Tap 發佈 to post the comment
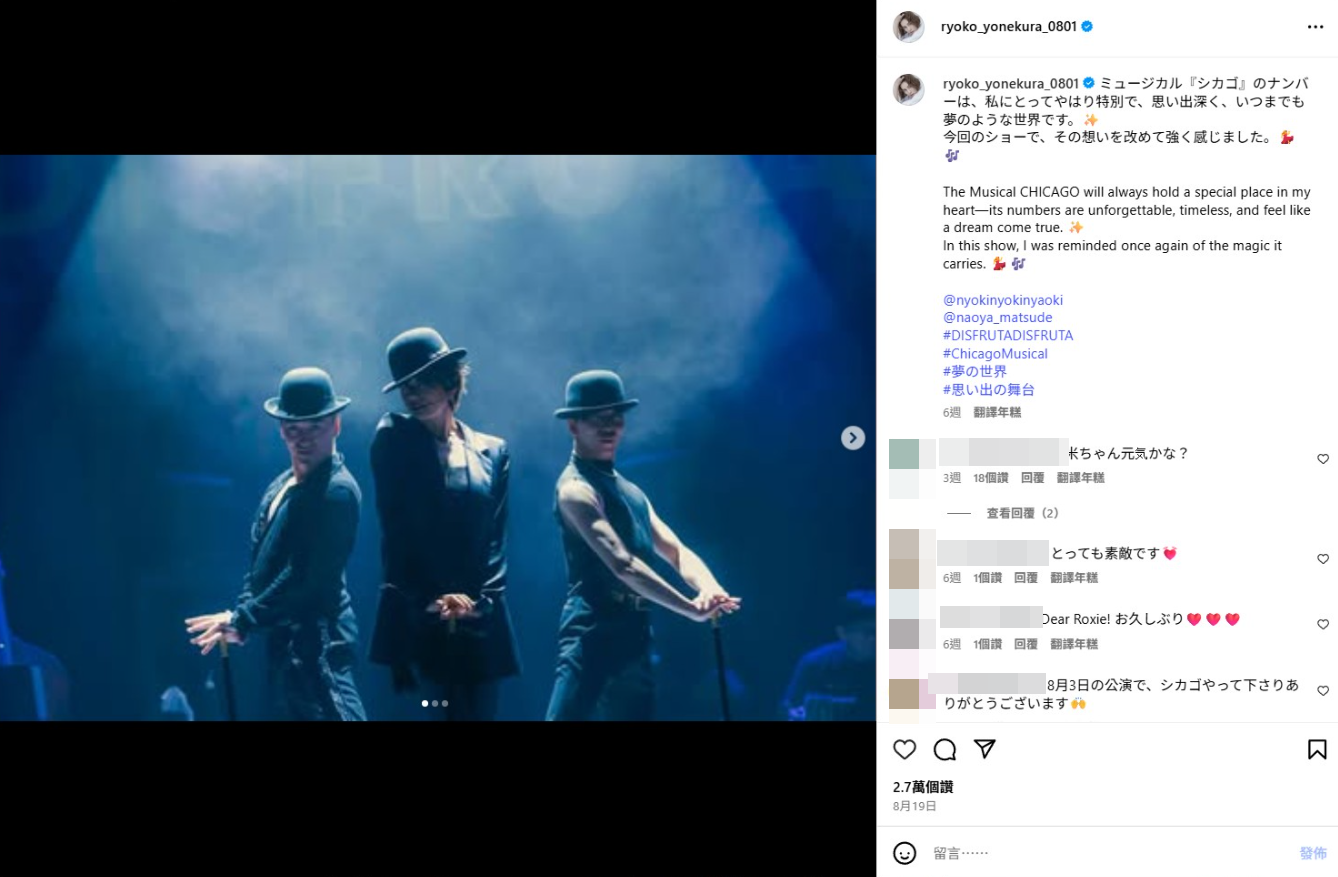Image resolution: width=1338 pixels, height=877 pixels. click(1312, 853)
